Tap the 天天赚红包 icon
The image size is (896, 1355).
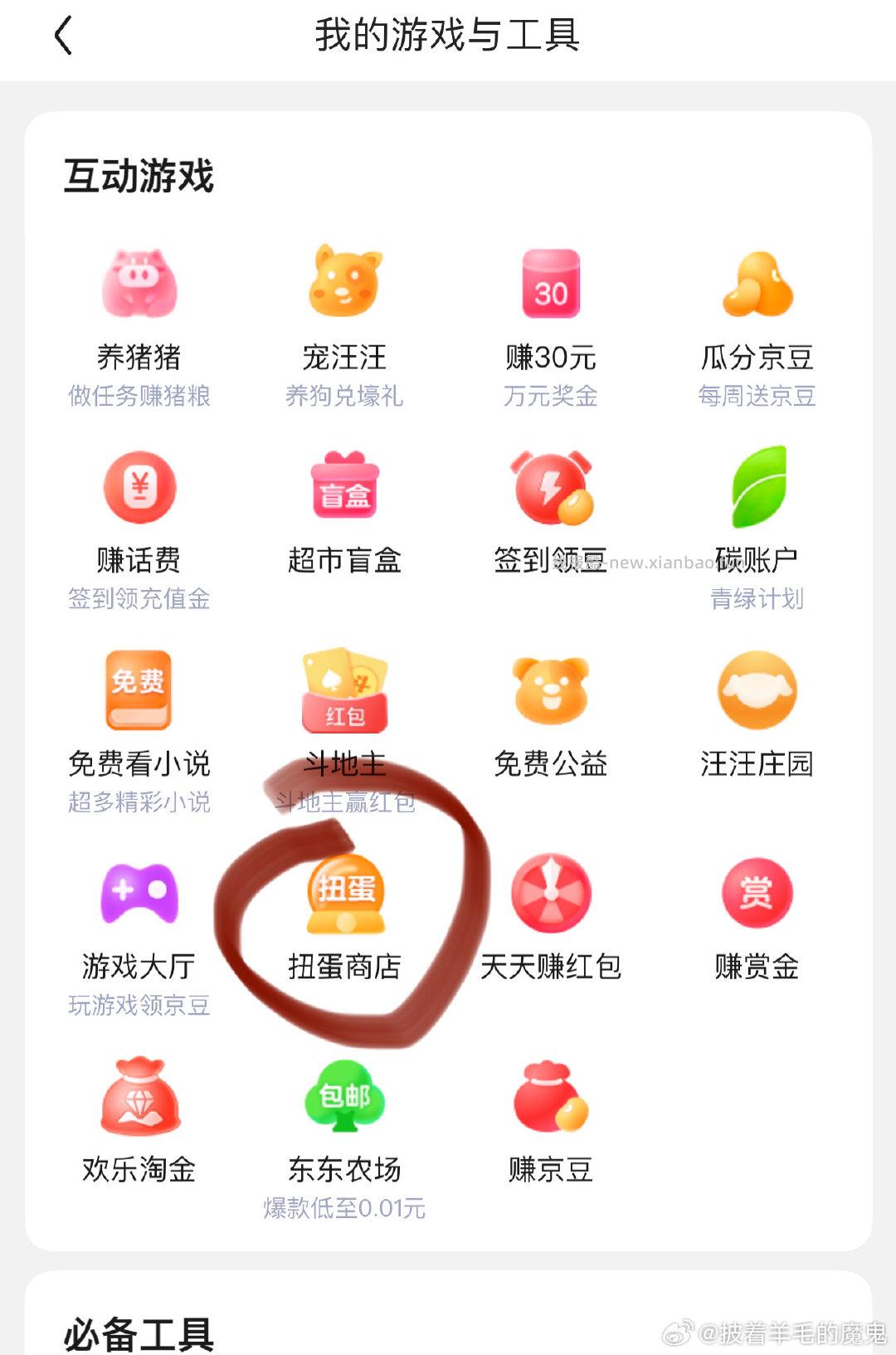point(551,894)
